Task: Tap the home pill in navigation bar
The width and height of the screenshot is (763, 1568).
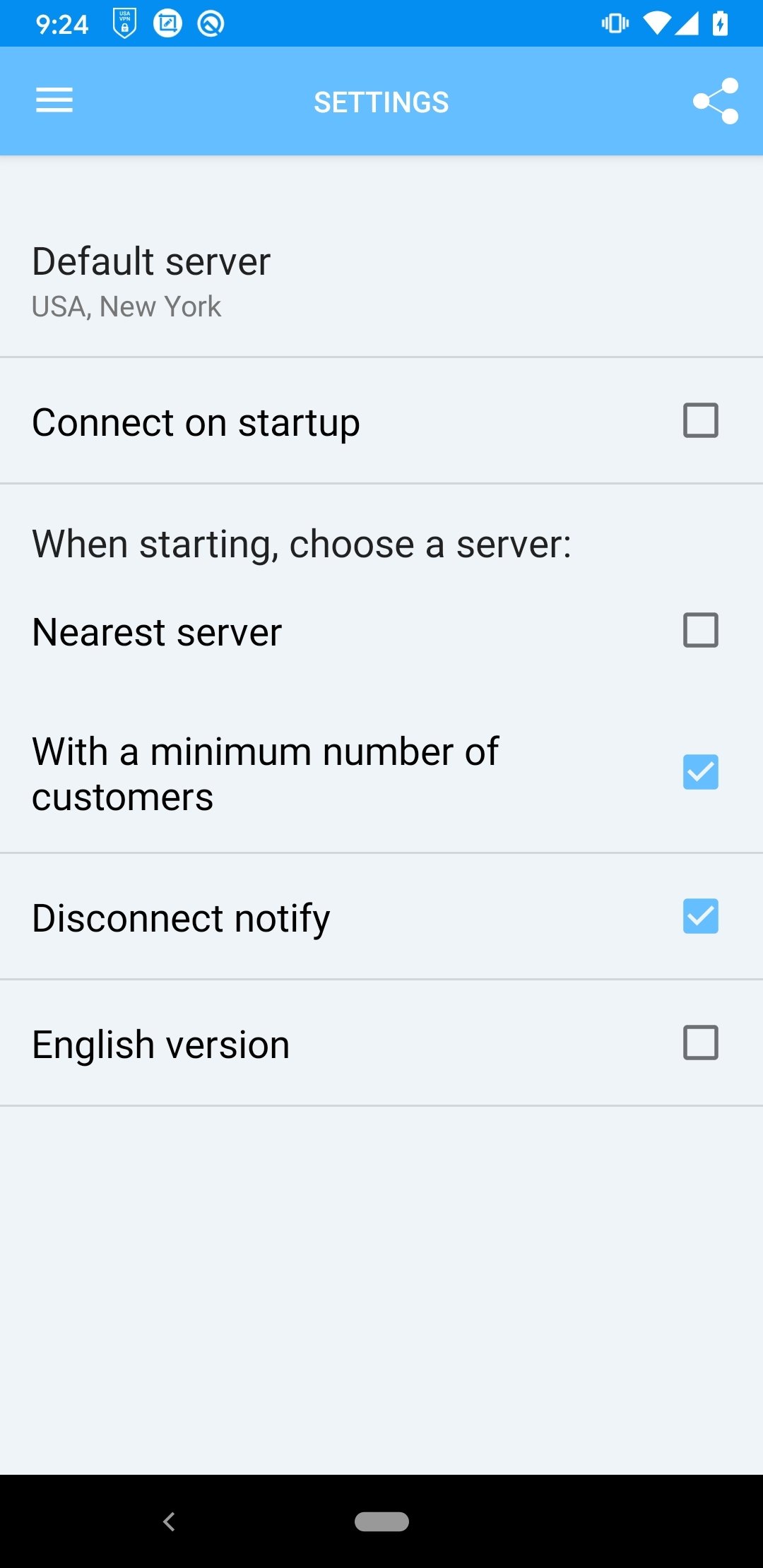Action: [381, 1521]
